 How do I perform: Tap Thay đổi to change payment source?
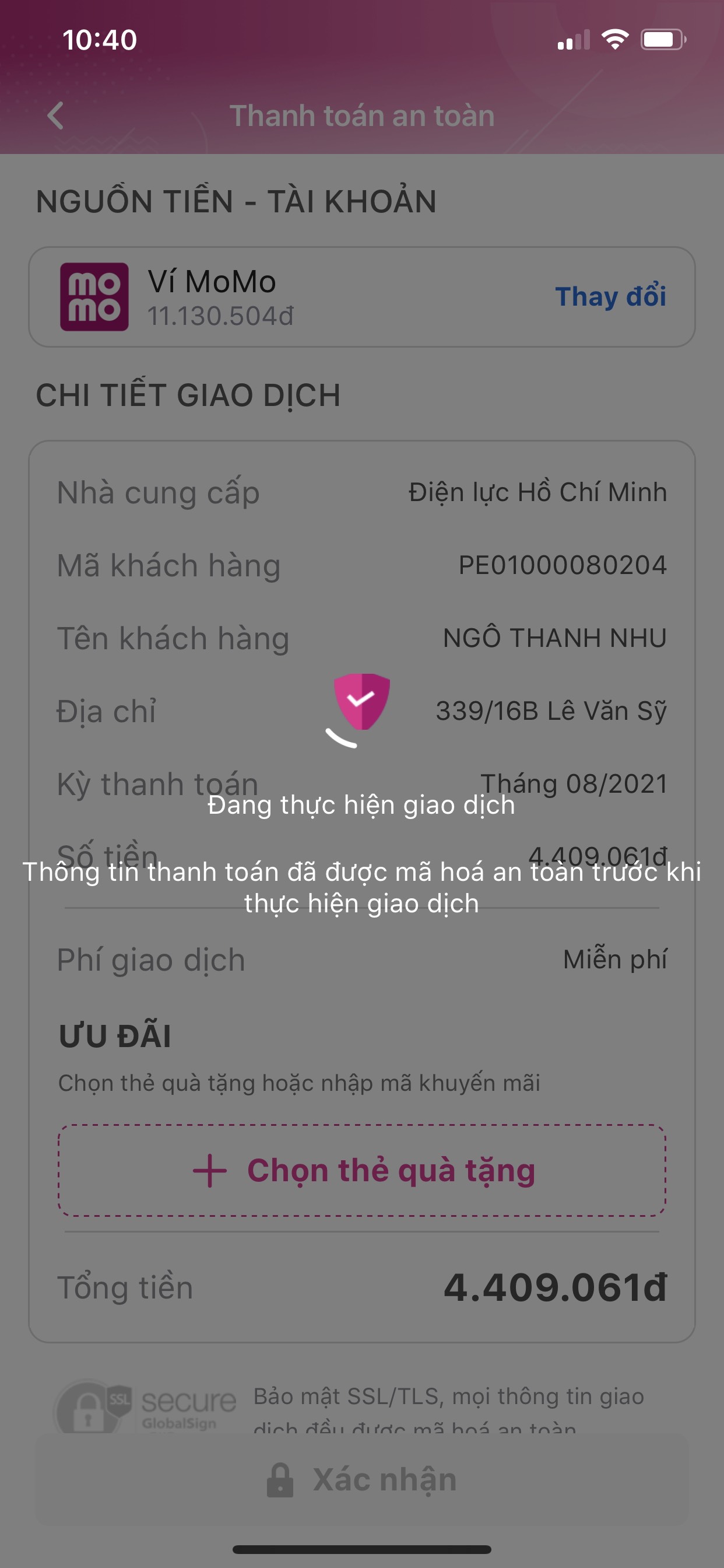[x=610, y=296]
